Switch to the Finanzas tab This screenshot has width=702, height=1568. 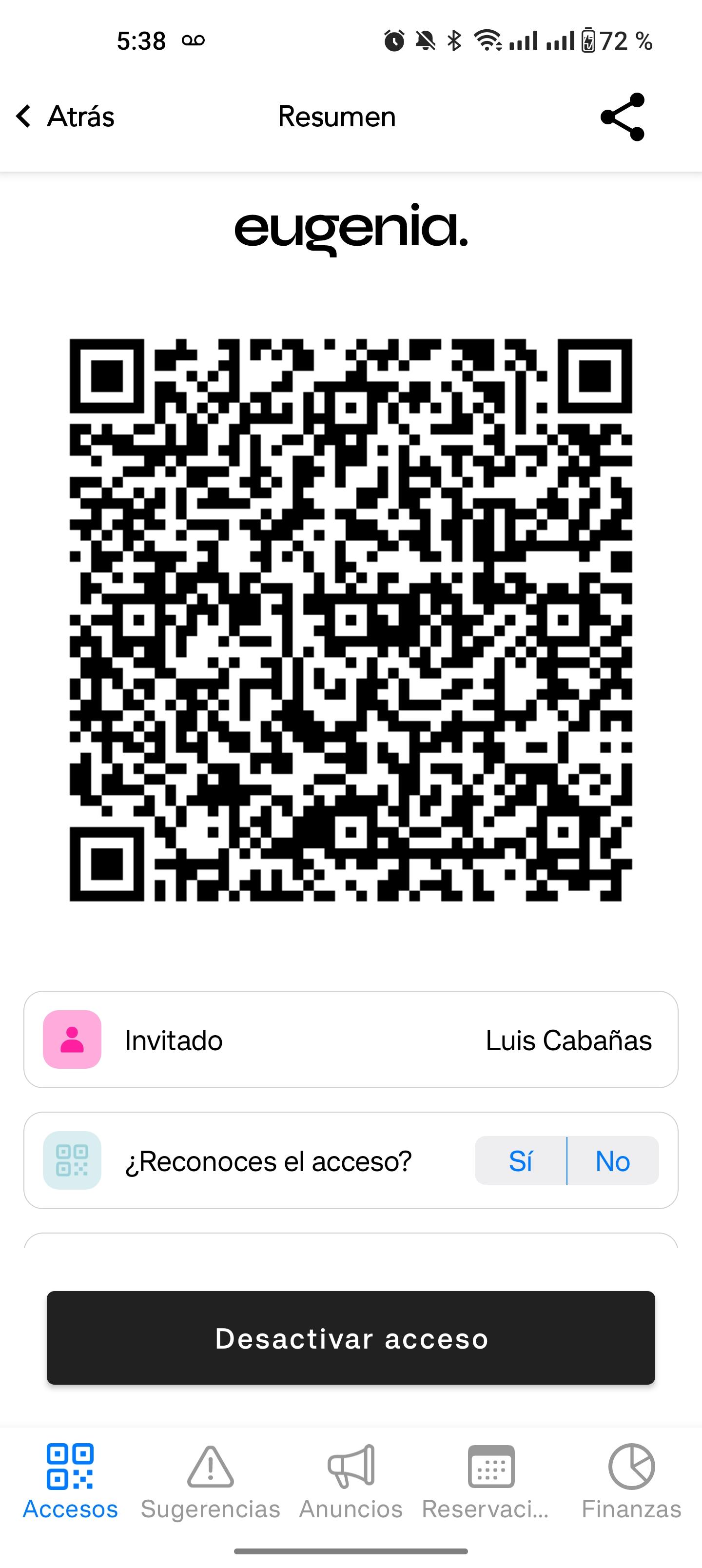pos(631,1482)
